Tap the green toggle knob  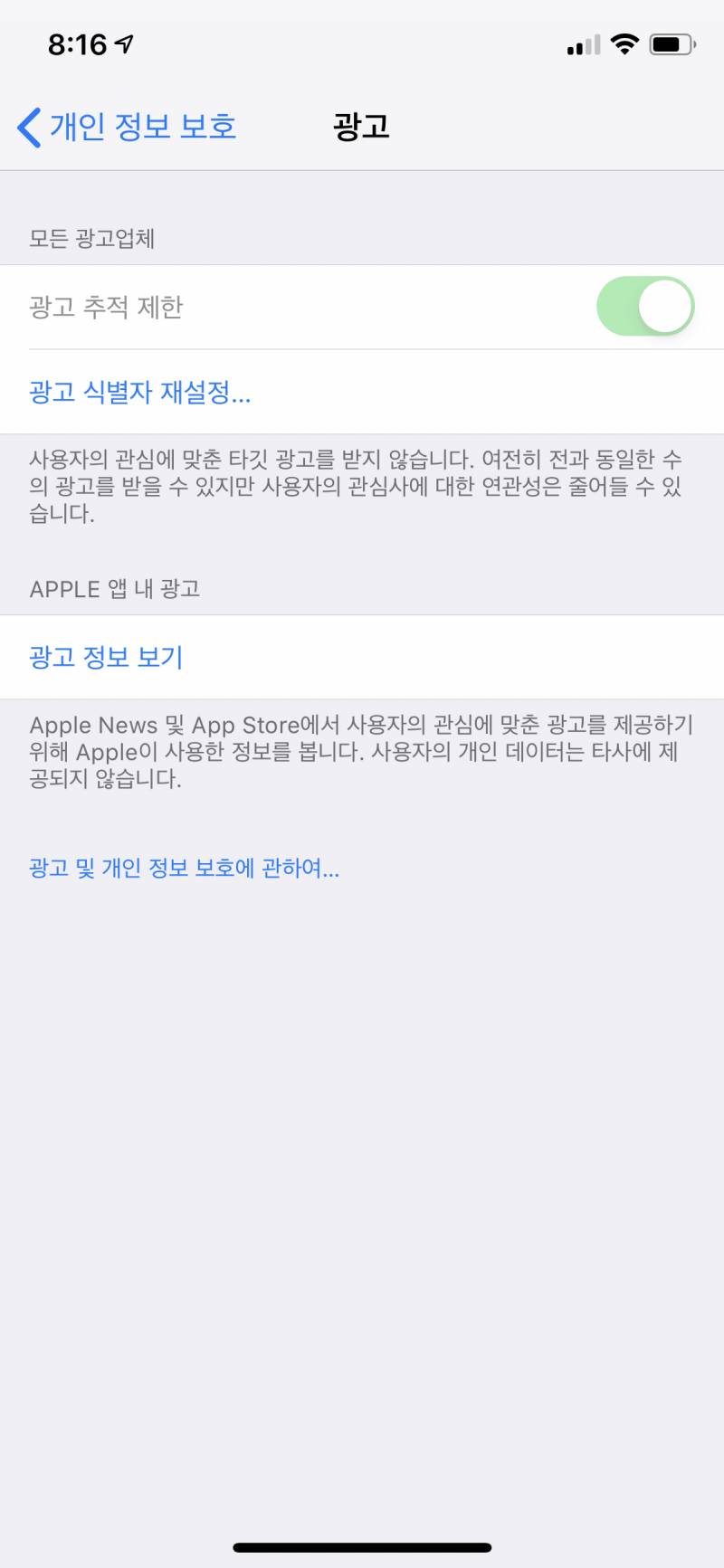(x=662, y=306)
